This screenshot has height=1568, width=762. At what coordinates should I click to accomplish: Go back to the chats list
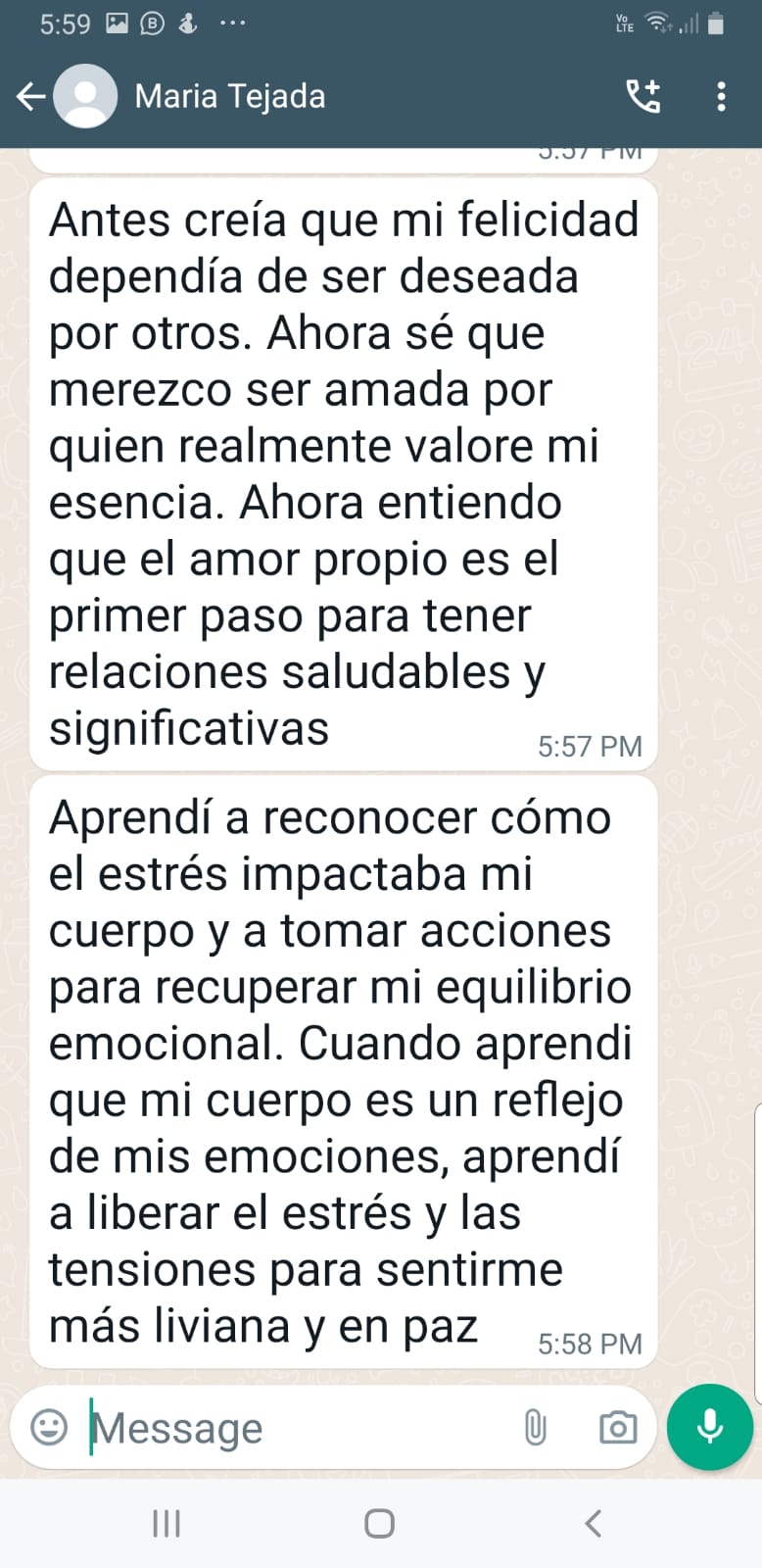pos(31,96)
